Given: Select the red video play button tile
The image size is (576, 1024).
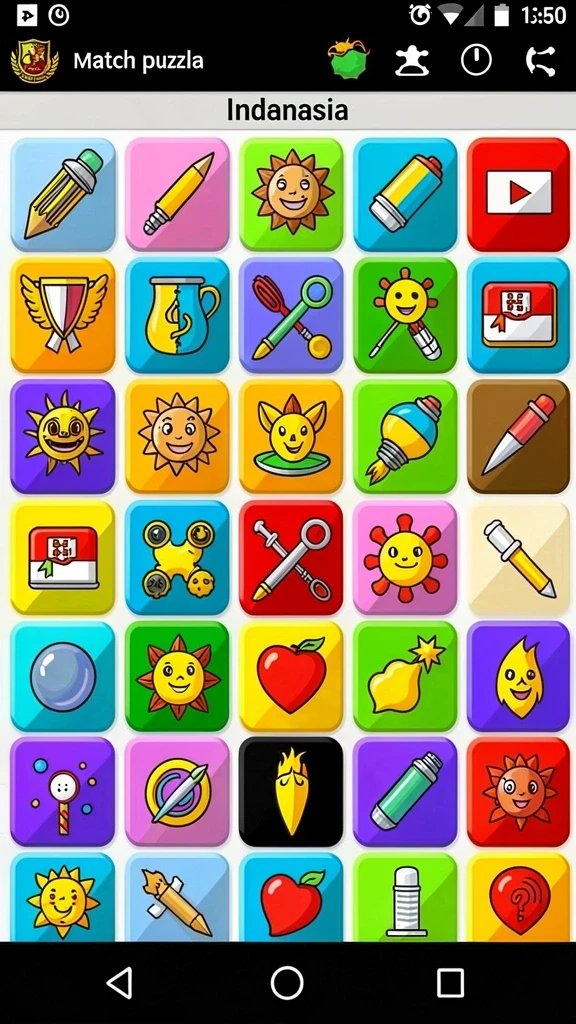Looking at the screenshot, I should point(519,194).
